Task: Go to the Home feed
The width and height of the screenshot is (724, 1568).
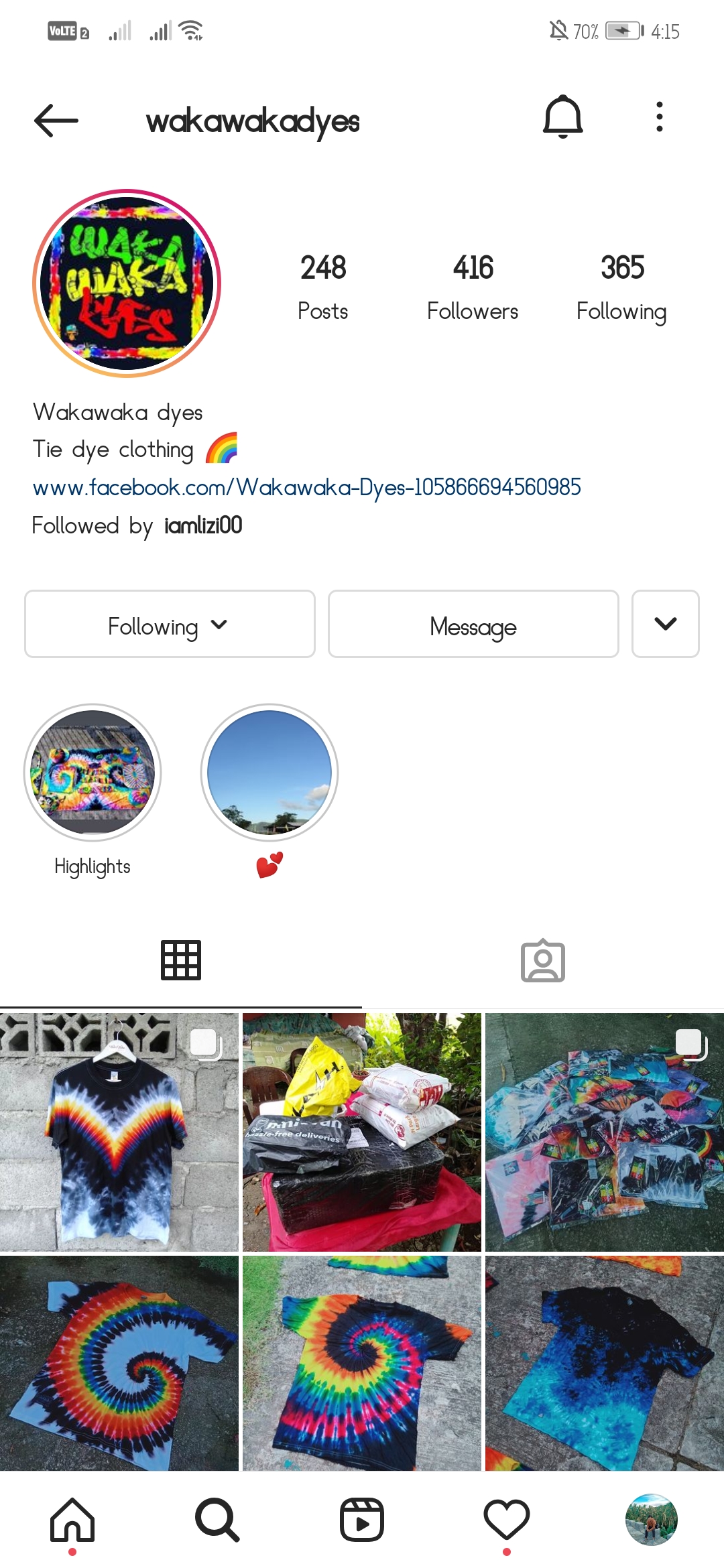Action: click(72, 1520)
